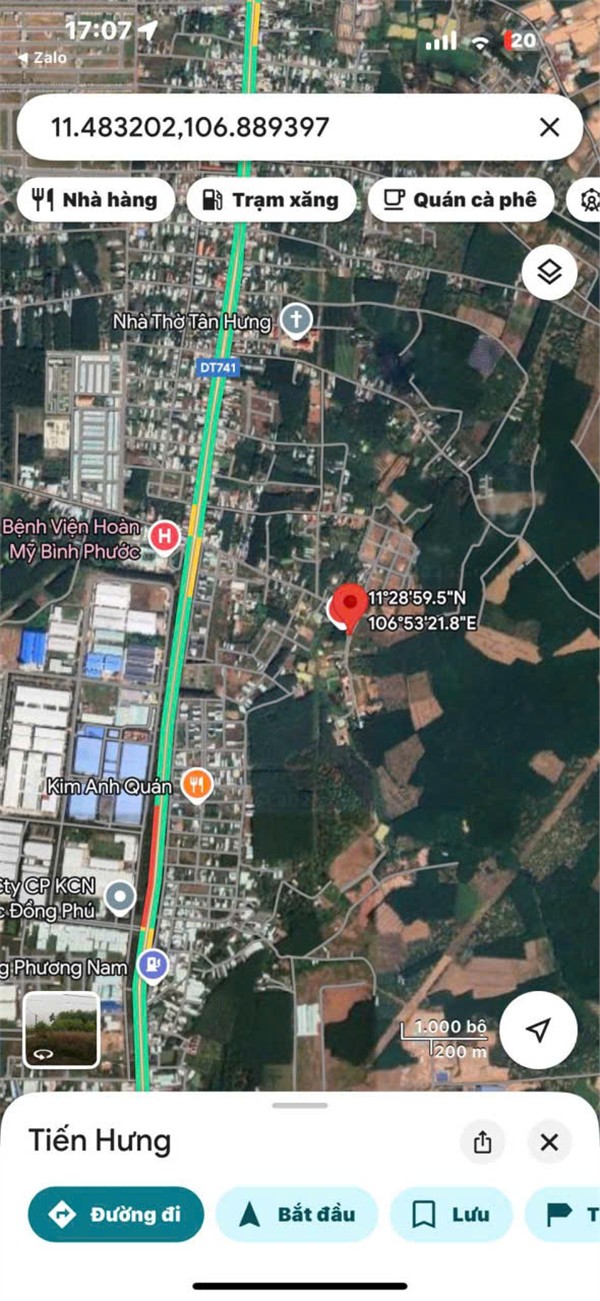
Task: Select Bệnh Viện Hoàn Mỹ Bình Phước marker
Action: (x=164, y=539)
